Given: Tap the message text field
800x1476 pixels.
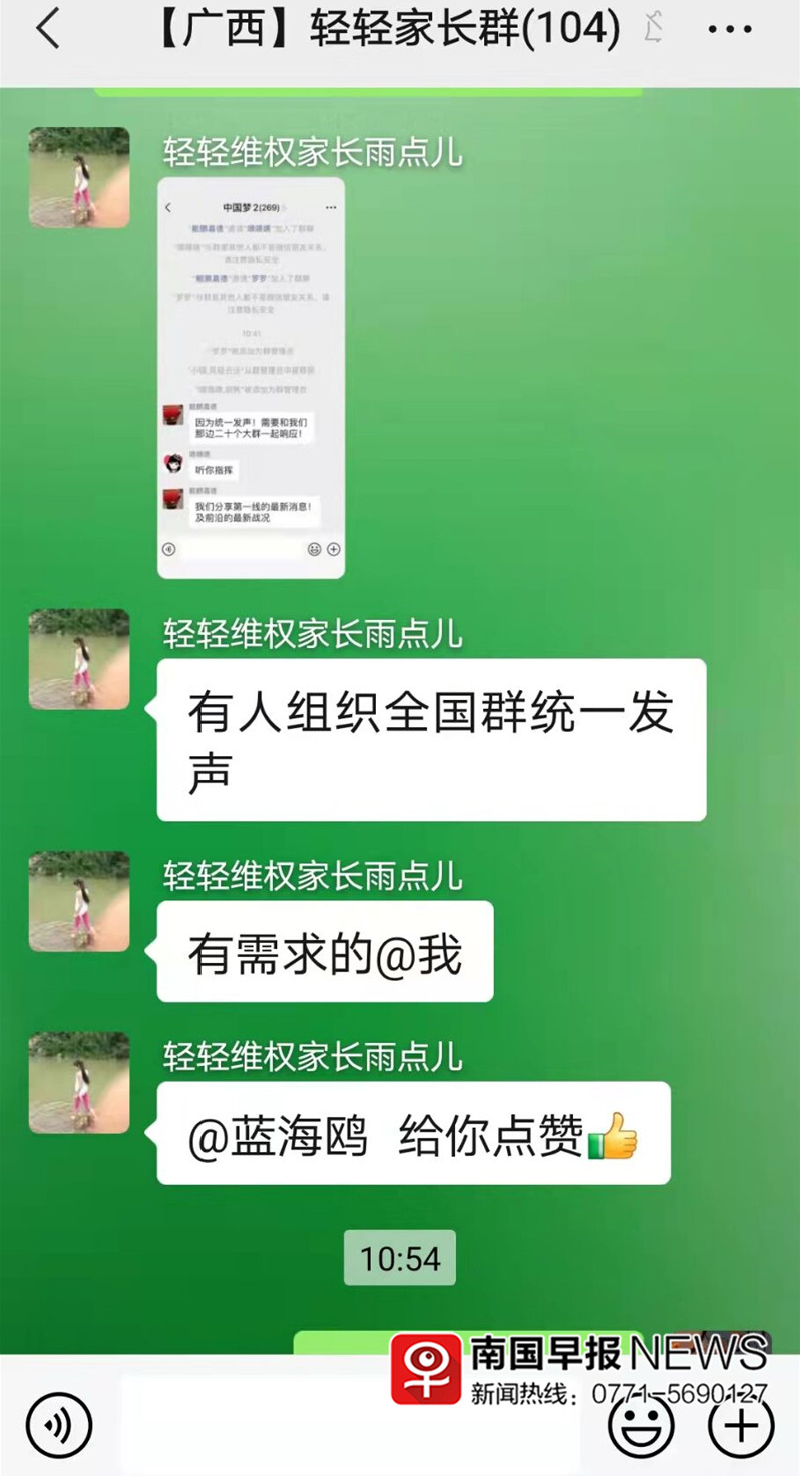Looking at the screenshot, I should click(x=350, y=1424).
